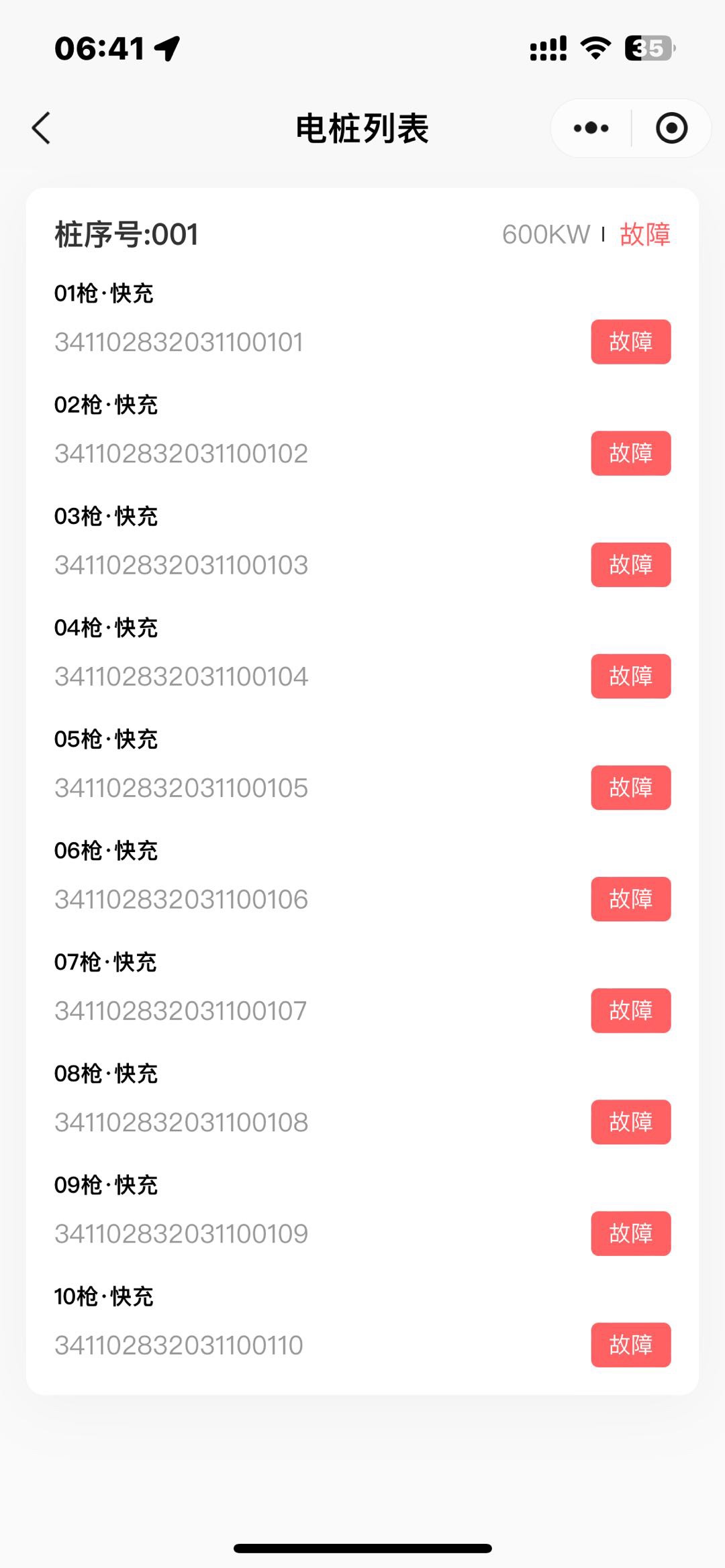Viewport: 725px width, 1568px height.
Task: Tap 故障 button for 08枪 charger
Action: [x=631, y=1122]
